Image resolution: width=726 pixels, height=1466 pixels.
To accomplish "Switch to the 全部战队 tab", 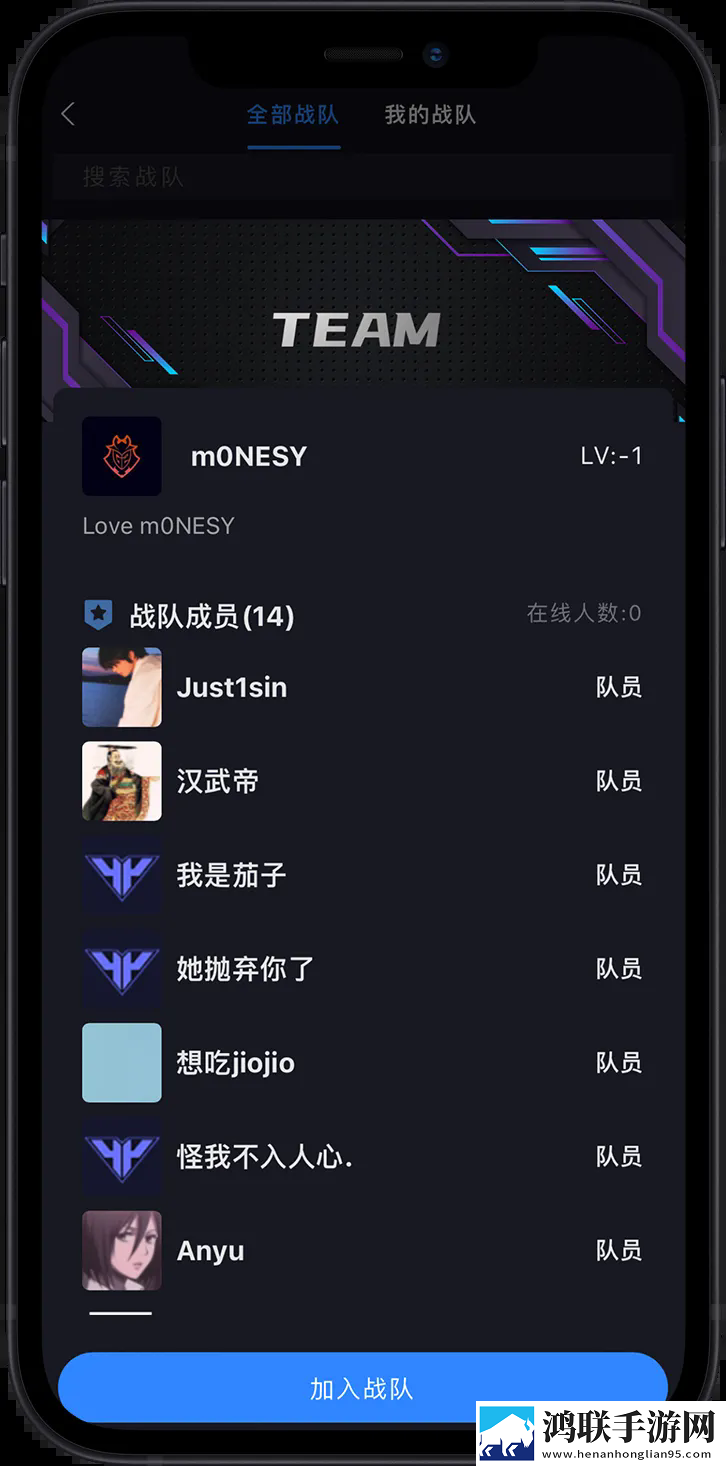I will click(x=293, y=115).
